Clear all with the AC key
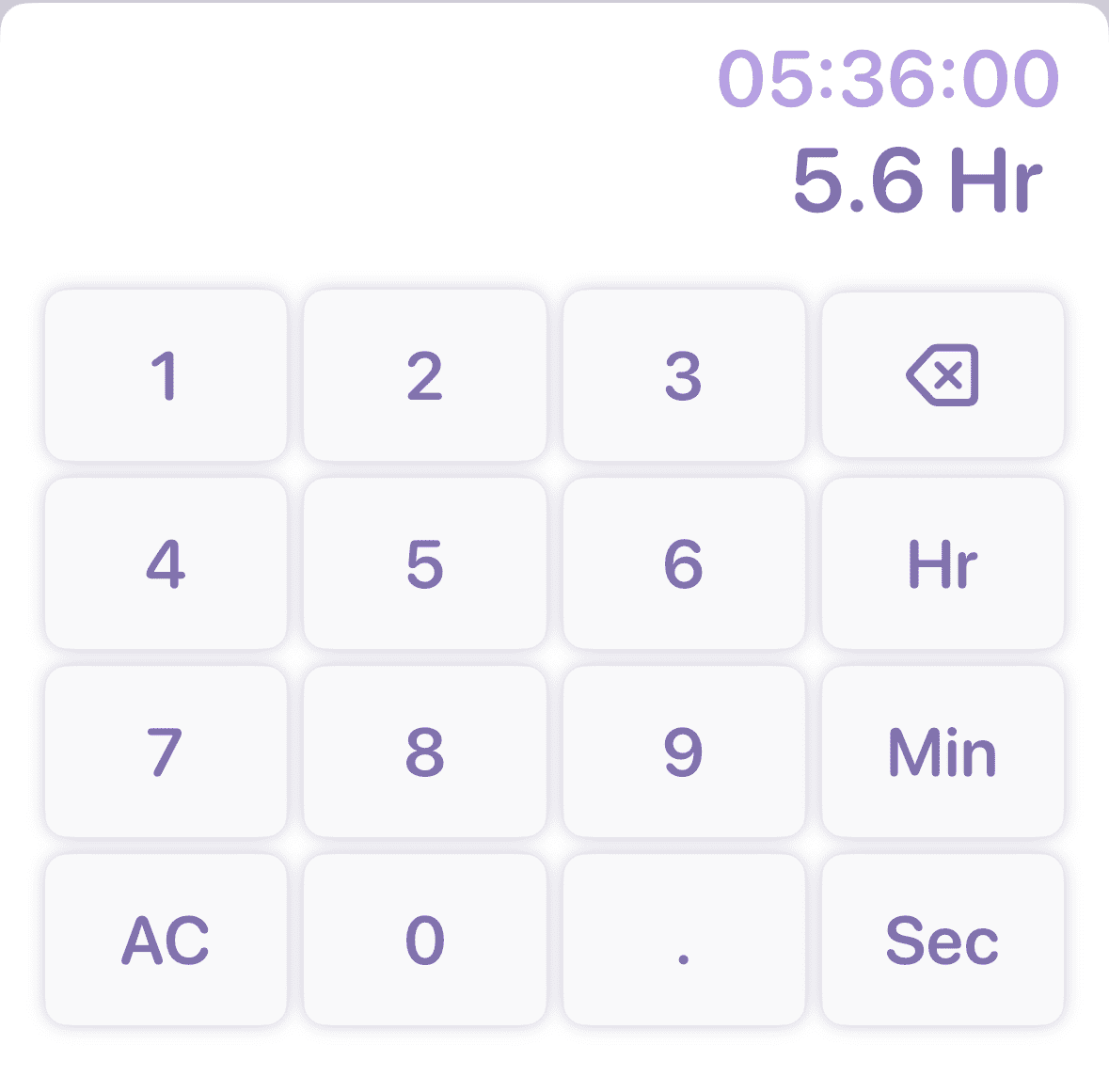The width and height of the screenshot is (1109, 1092). tap(166, 940)
